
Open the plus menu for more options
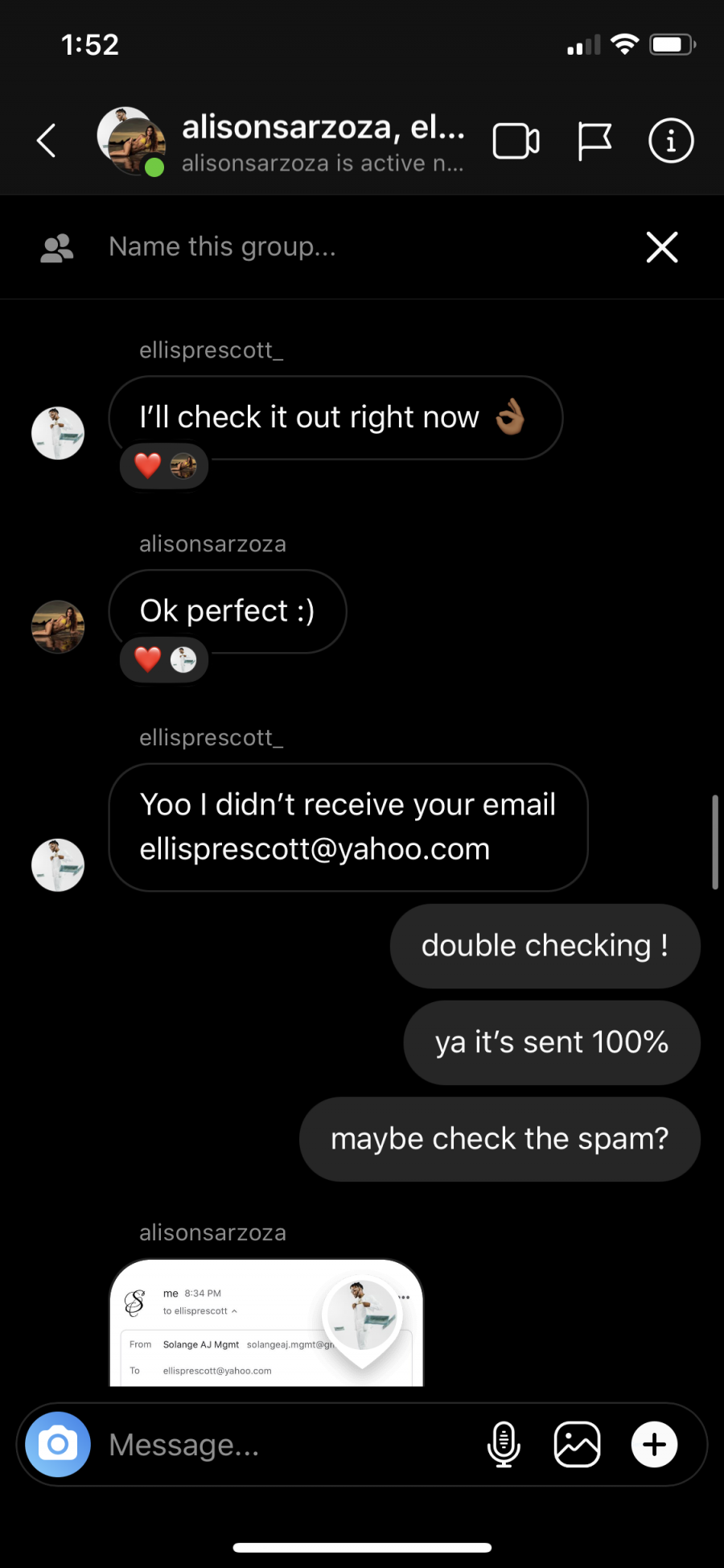(654, 1444)
